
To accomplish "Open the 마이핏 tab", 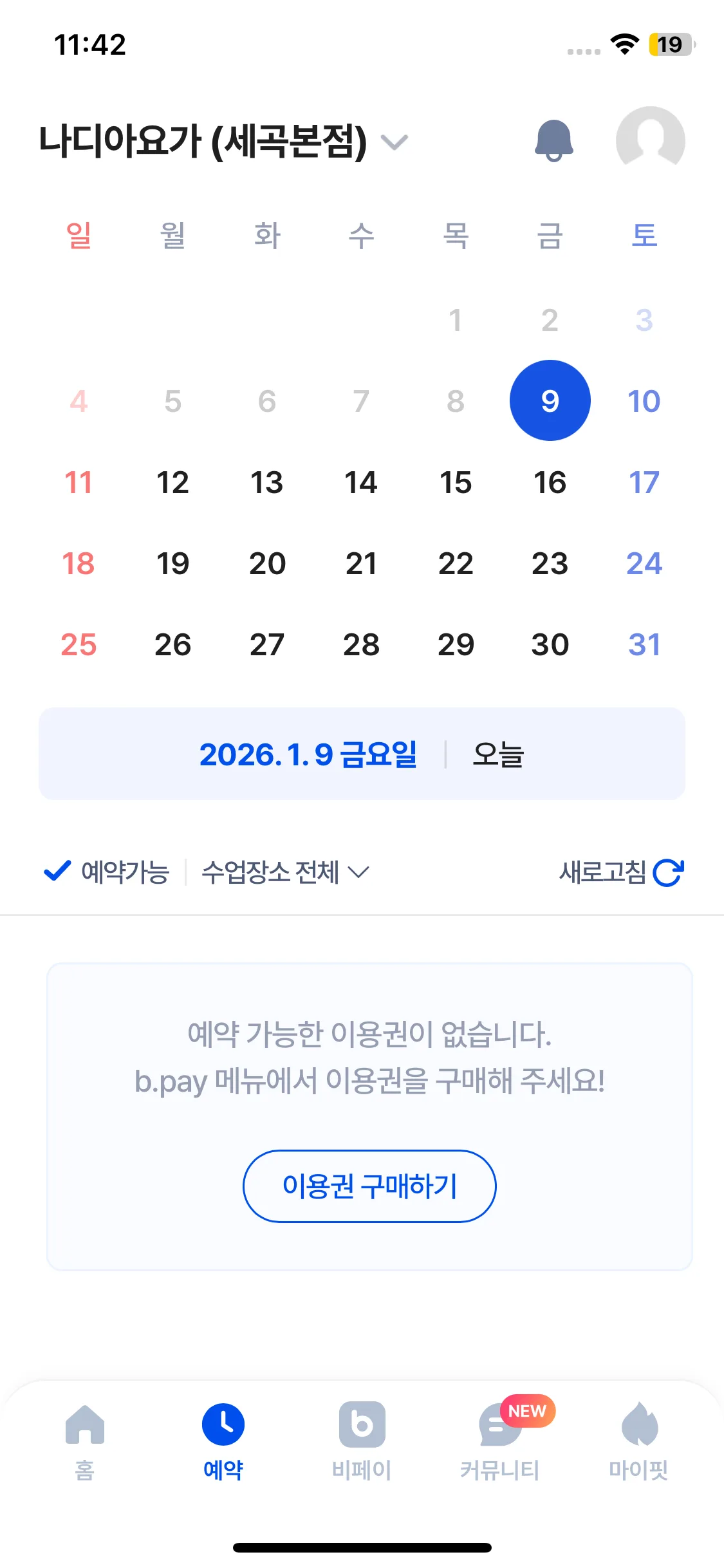I will click(x=638, y=1442).
